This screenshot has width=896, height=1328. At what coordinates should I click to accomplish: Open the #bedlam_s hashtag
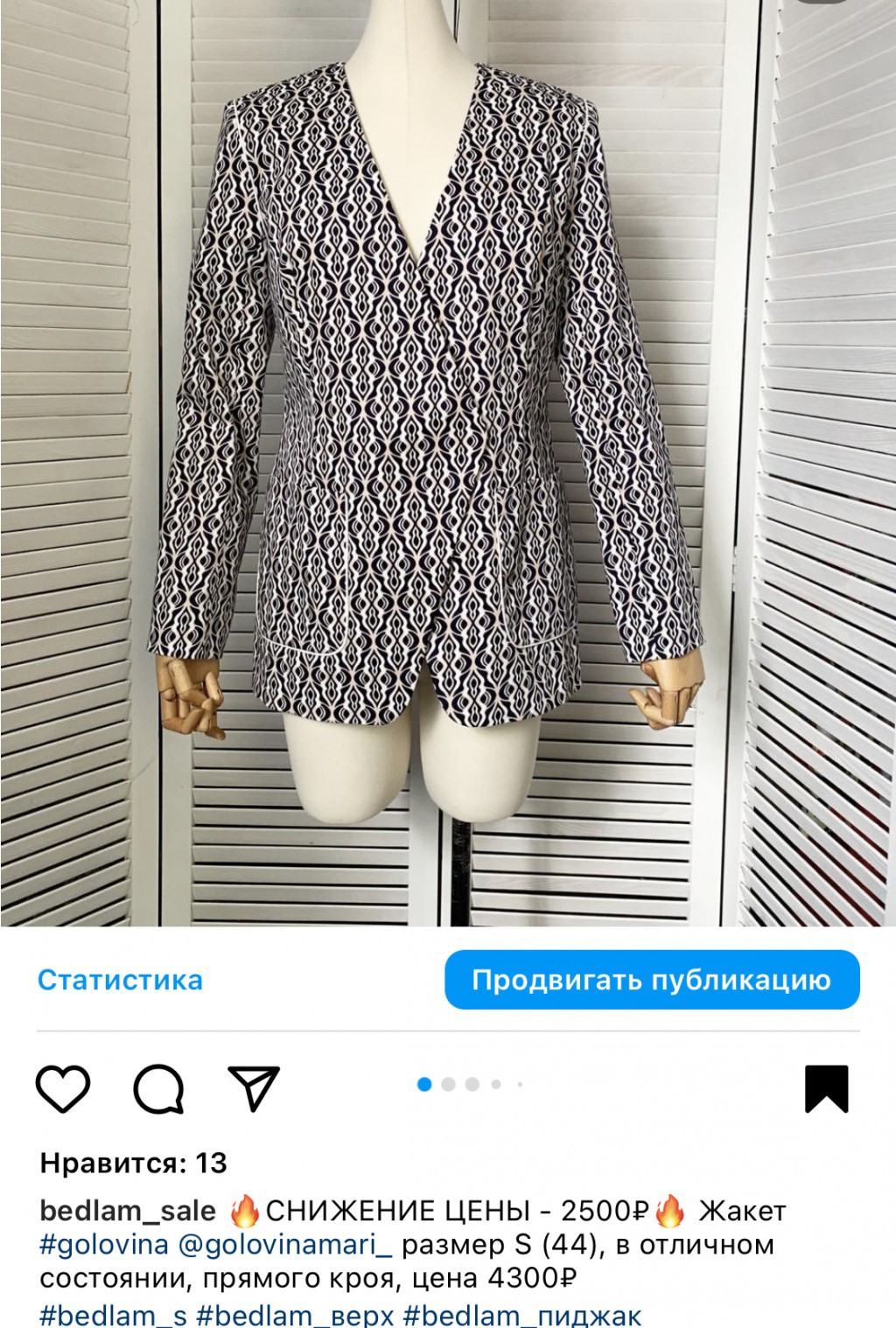[113, 1314]
